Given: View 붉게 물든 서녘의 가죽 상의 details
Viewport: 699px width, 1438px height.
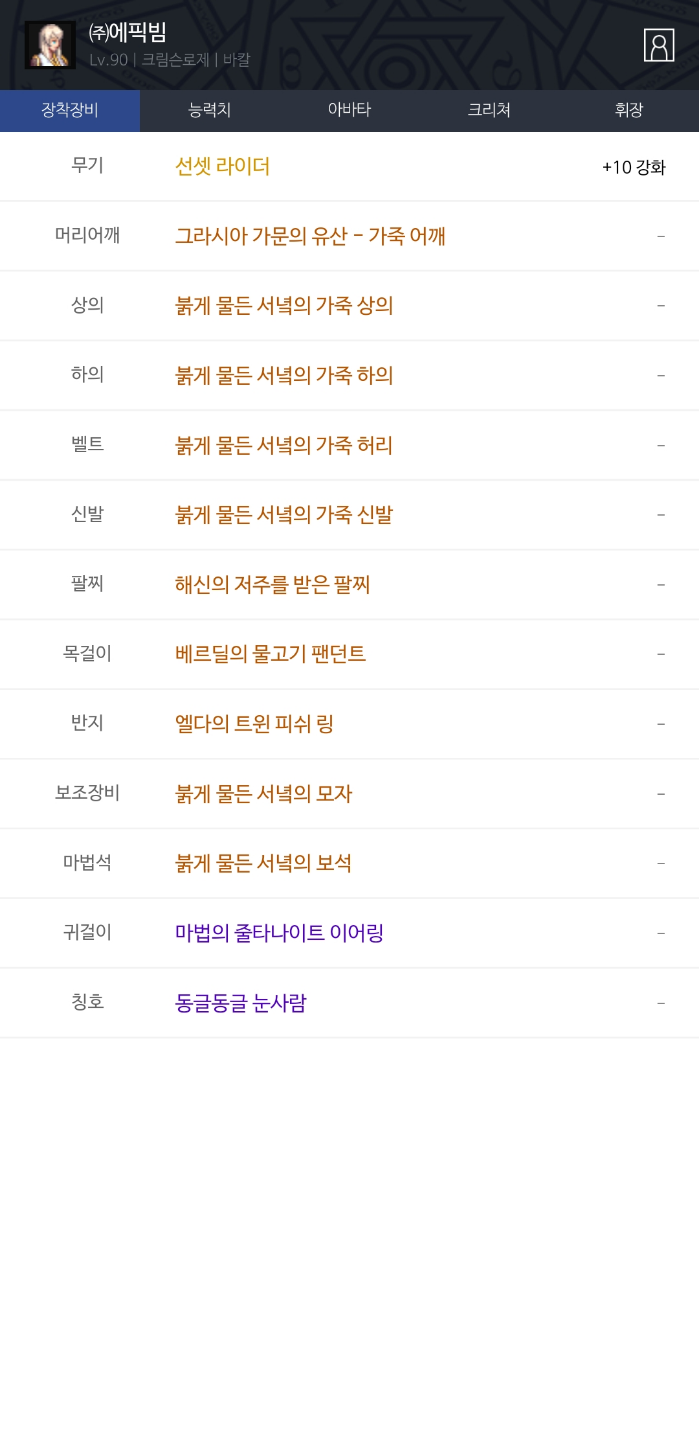Looking at the screenshot, I should (284, 306).
